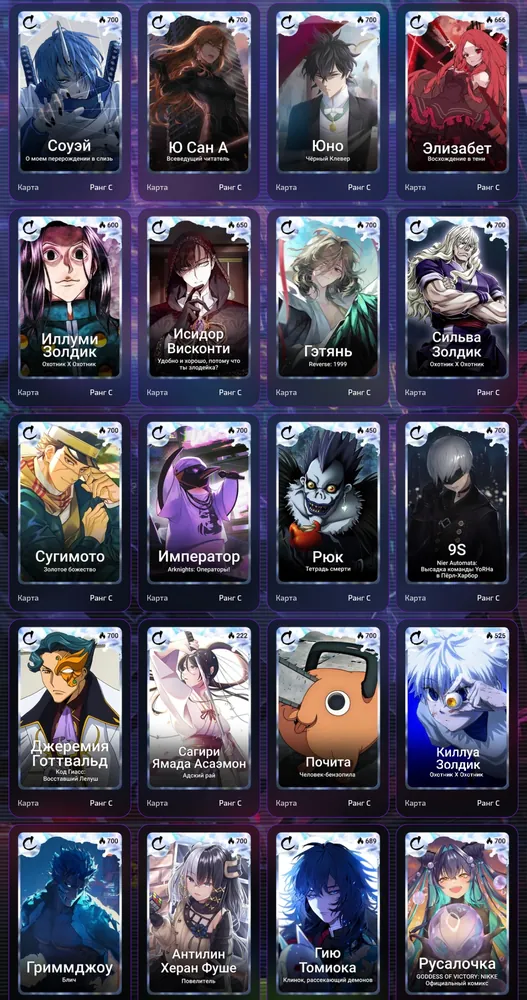Open the Киллуа Золдик card
527x1000 pixels.
tap(457, 717)
